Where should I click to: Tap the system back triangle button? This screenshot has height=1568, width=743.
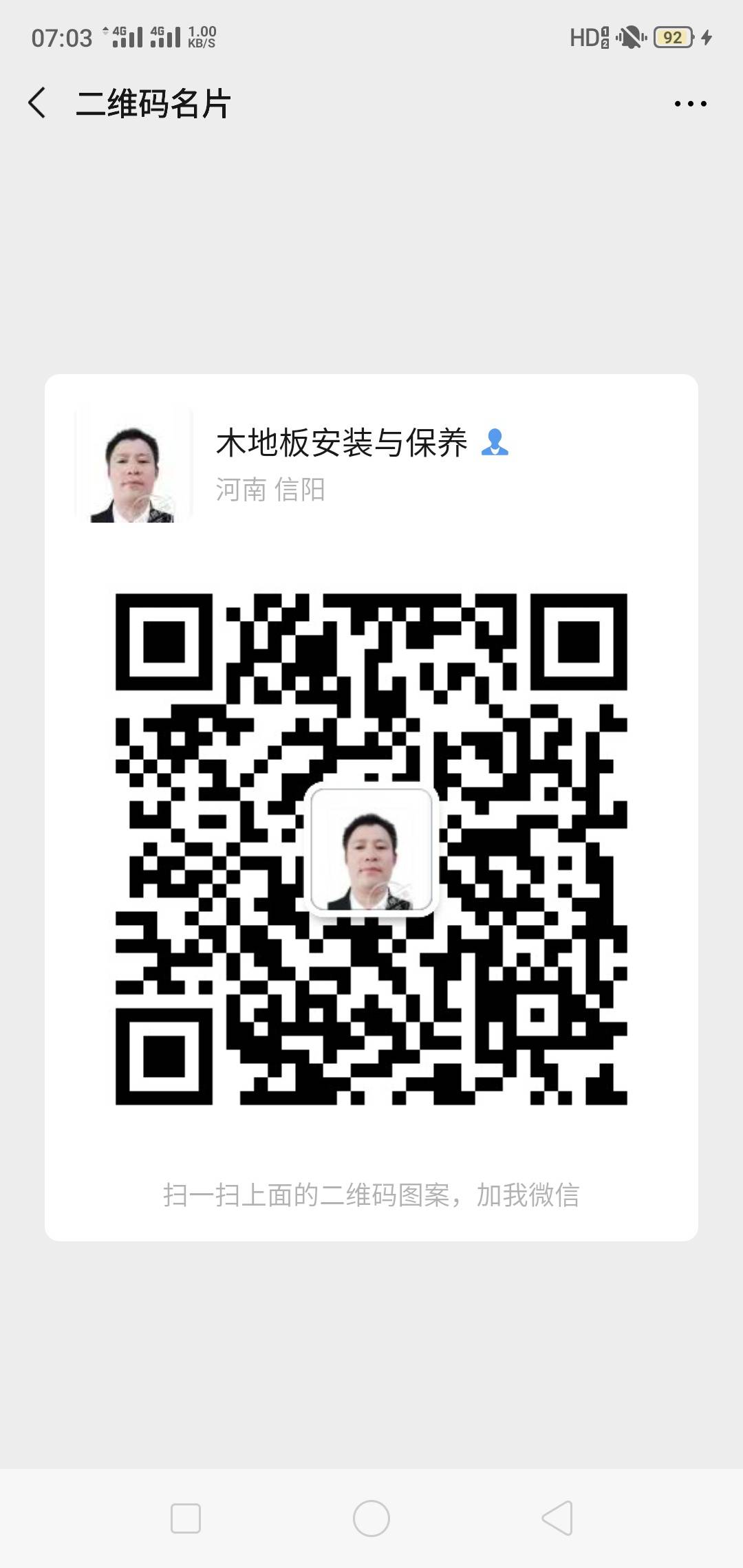point(558,1518)
